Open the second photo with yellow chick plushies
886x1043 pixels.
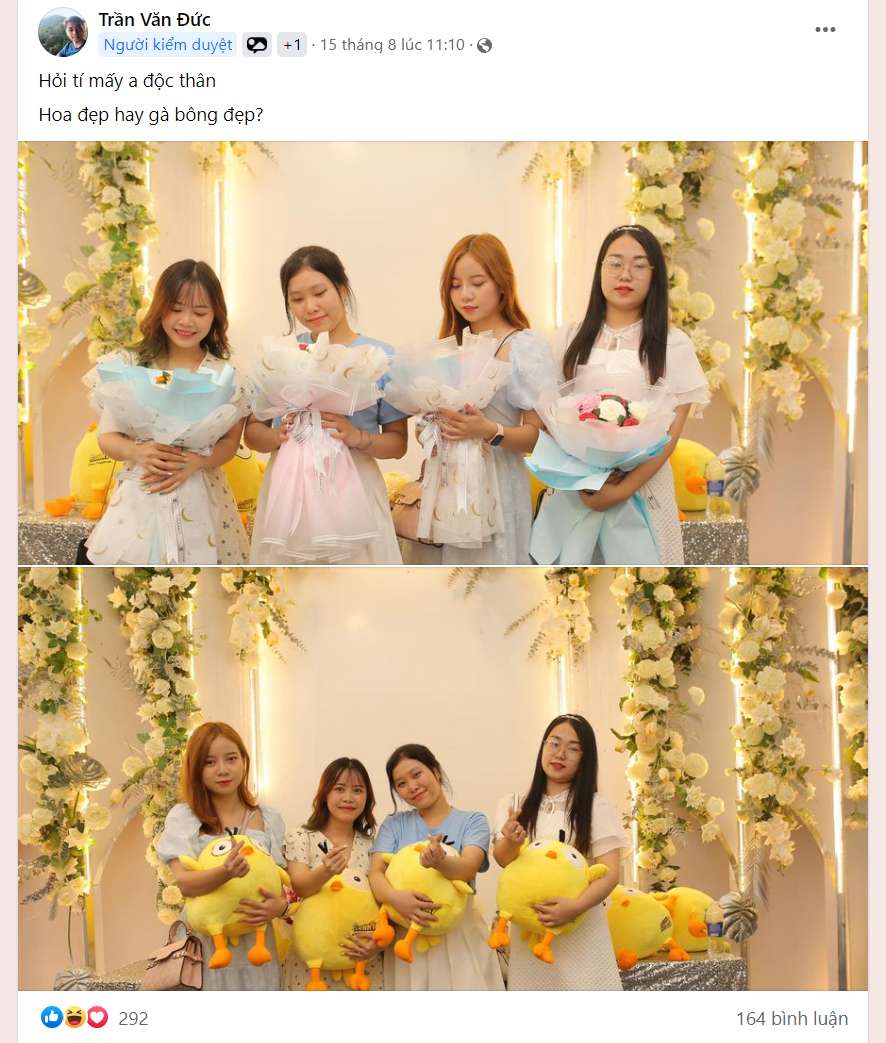442,778
